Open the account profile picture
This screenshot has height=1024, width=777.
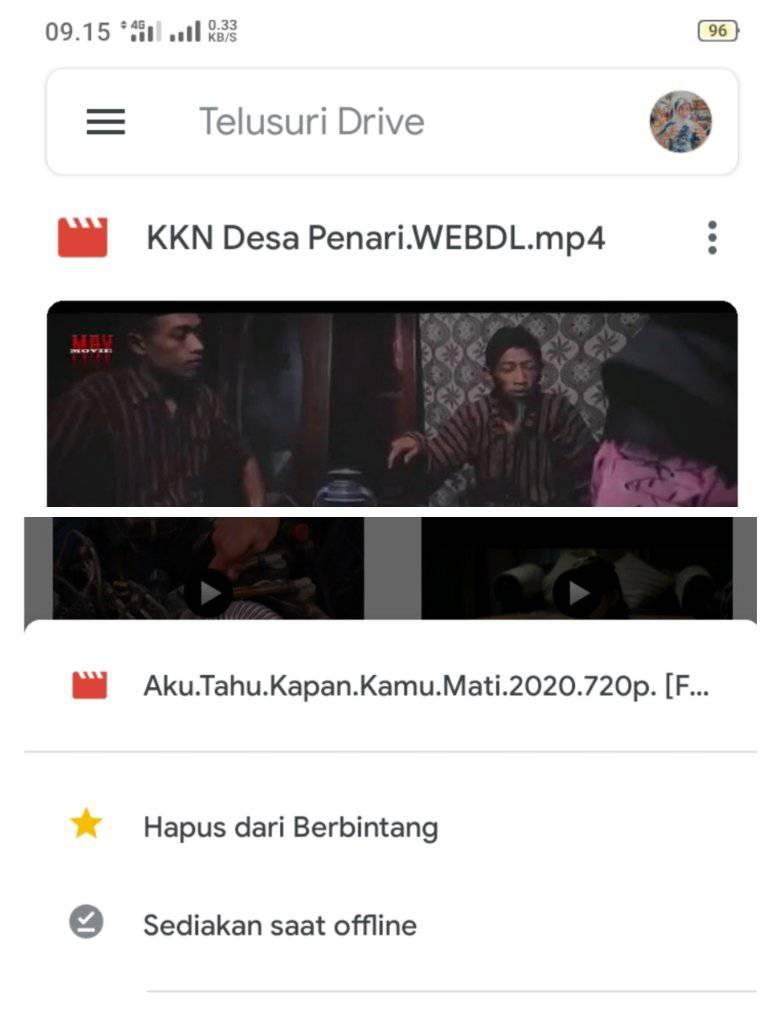click(x=680, y=121)
